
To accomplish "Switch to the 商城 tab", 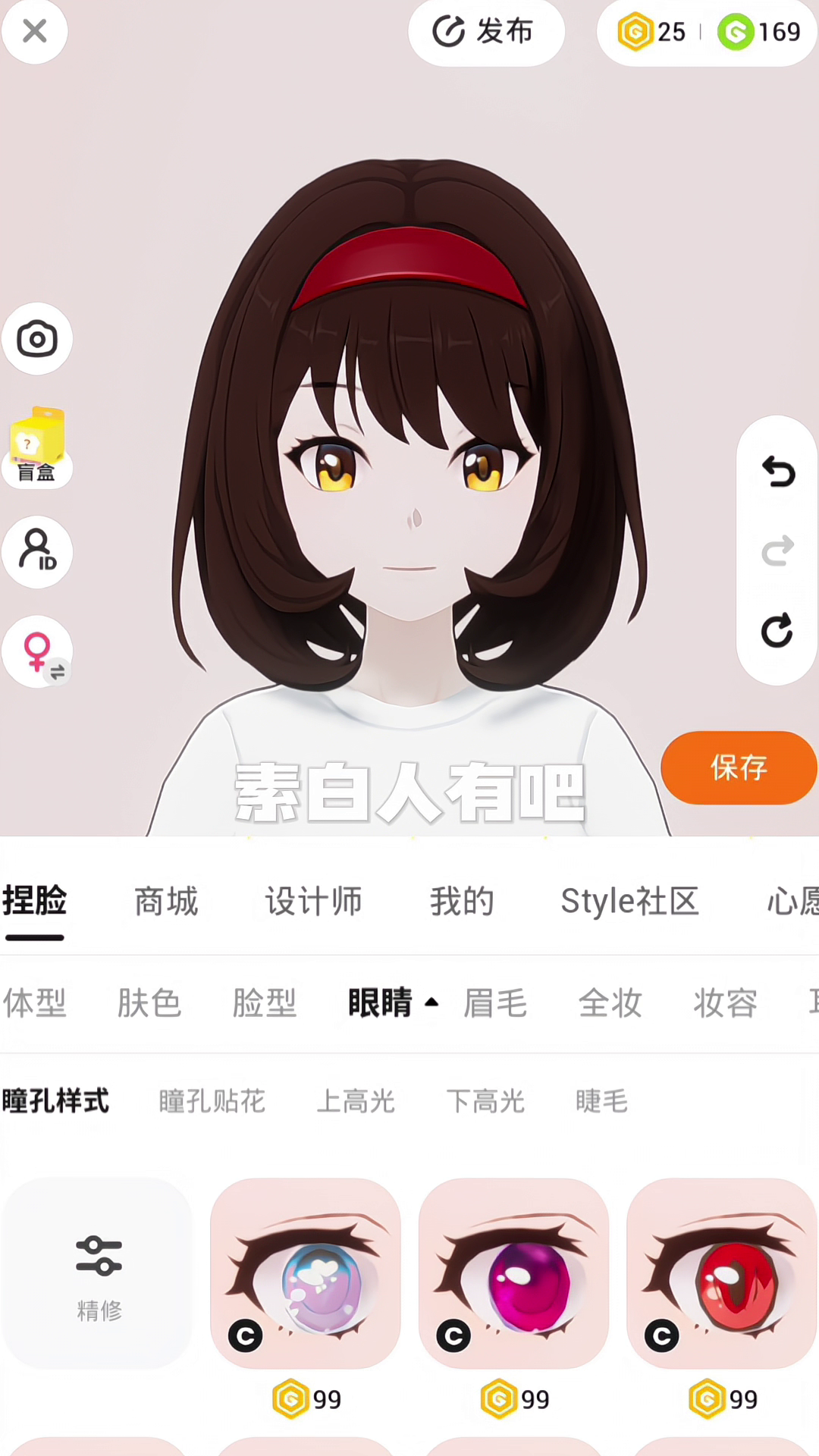I will pyautogui.click(x=166, y=902).
